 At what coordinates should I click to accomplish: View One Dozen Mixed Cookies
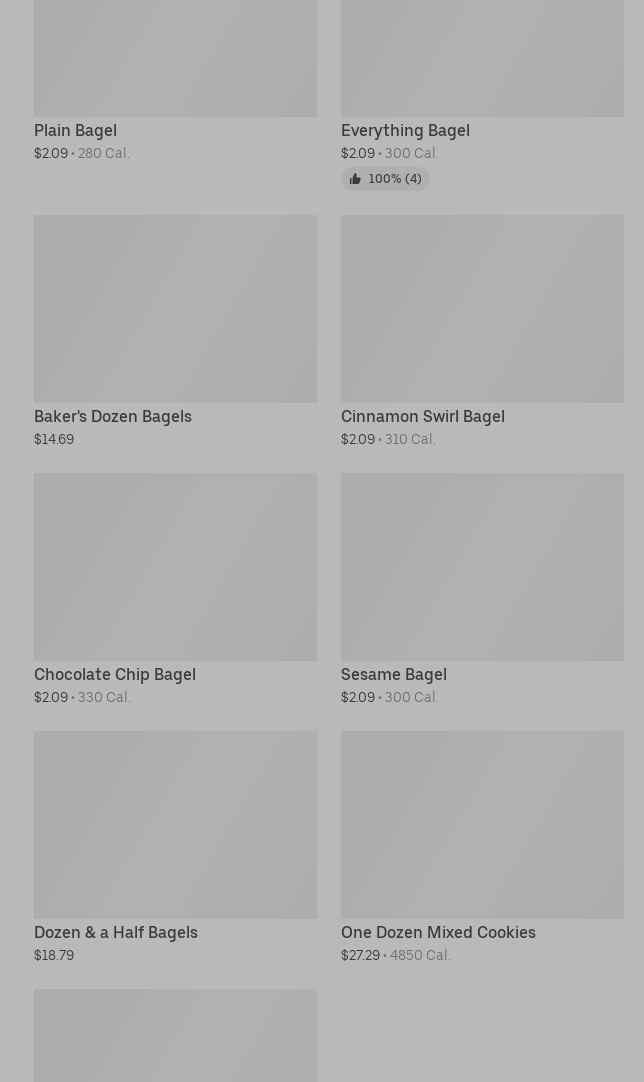pyautogui.click(x=482, y=847)
